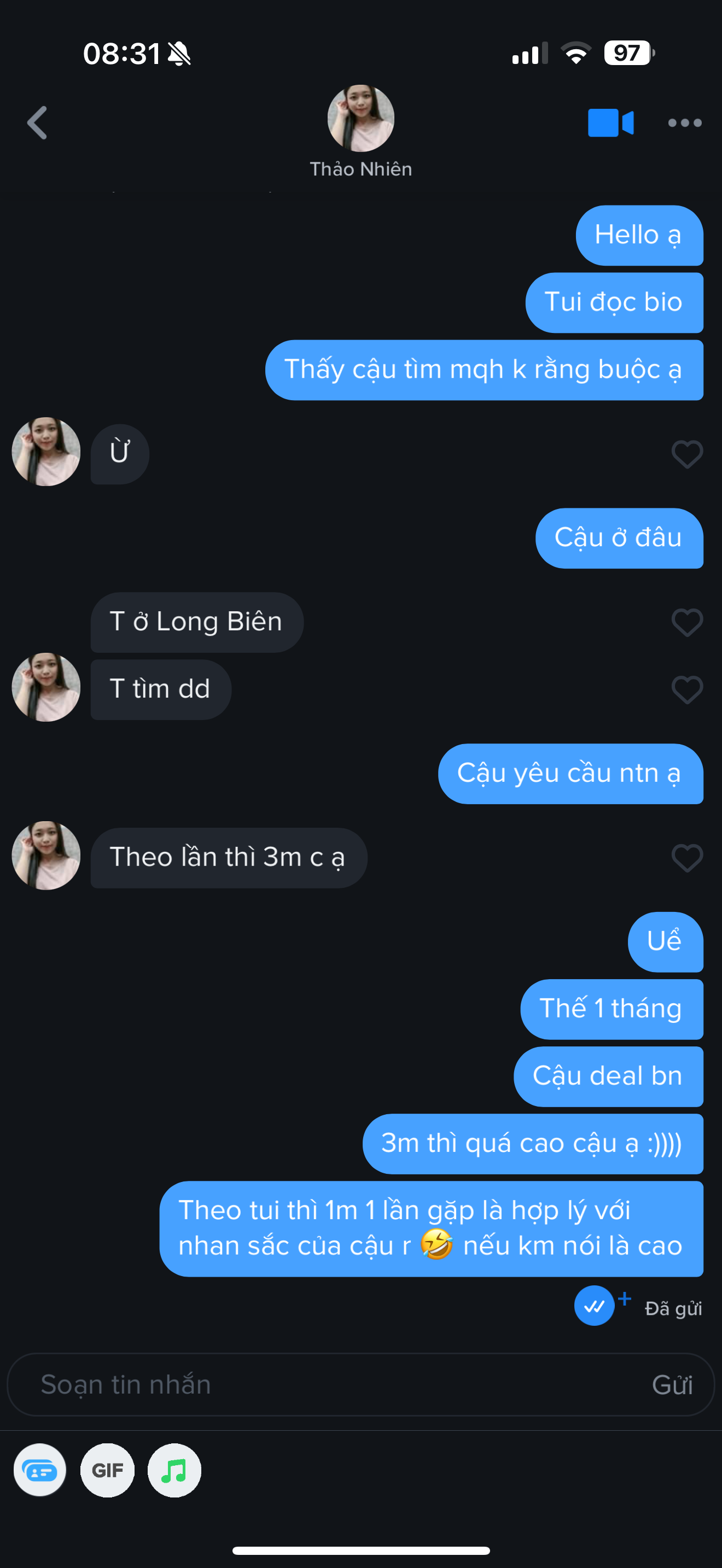Tap the Gửi send button
This screenshot has width=722, height=1568.
[672, 1385]
